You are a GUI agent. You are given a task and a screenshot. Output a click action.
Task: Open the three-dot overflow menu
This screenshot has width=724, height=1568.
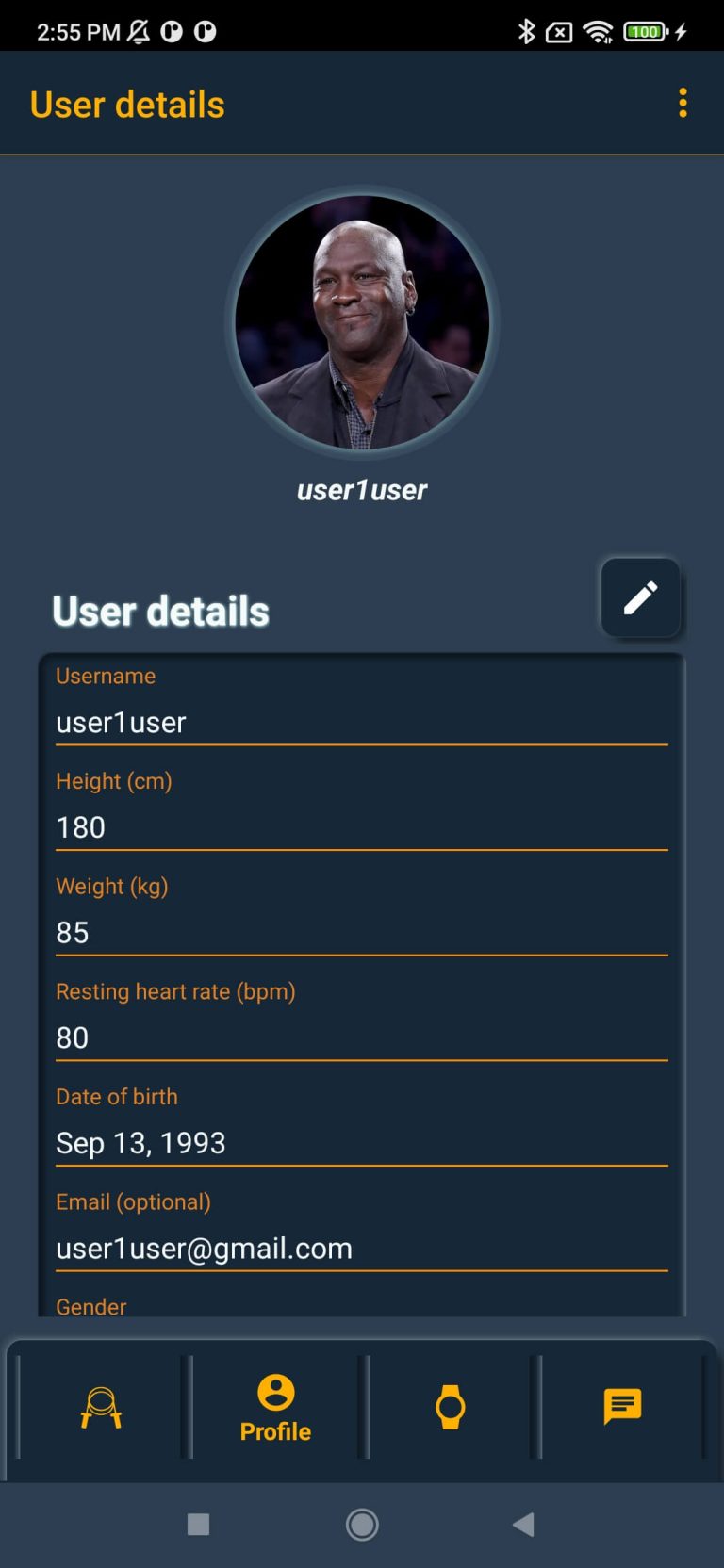(x=683, y=103)
